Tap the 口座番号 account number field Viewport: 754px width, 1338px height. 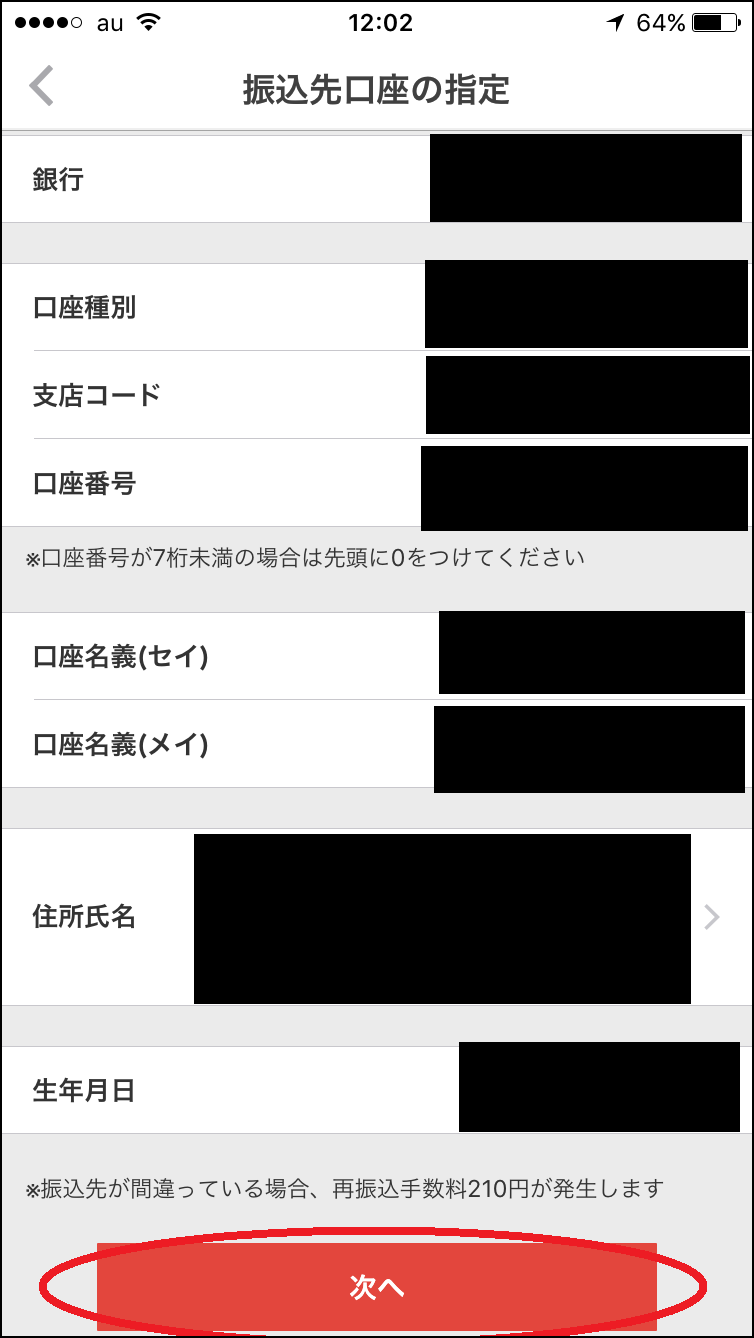(x=377, y=483)
